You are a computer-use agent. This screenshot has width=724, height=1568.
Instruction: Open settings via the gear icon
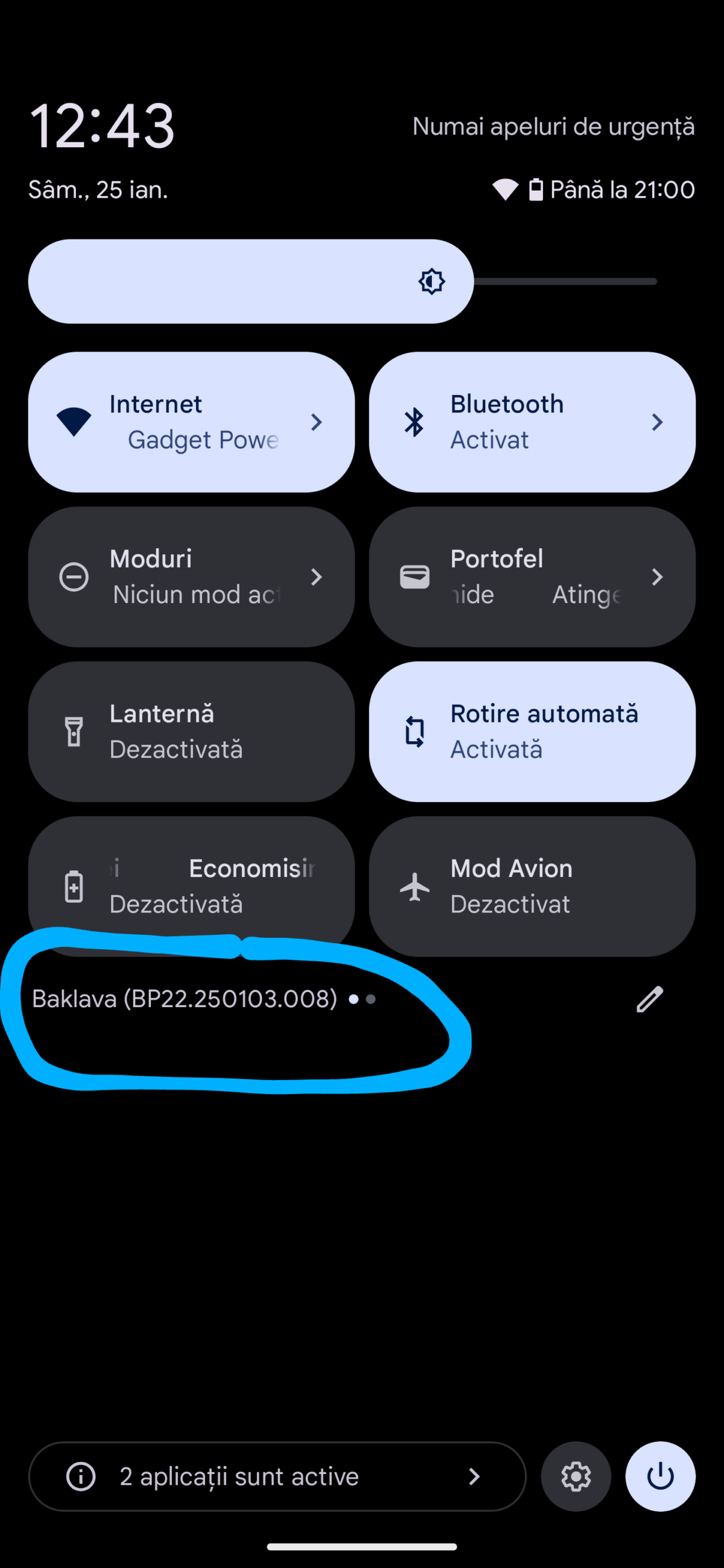tap(576, 1476)
